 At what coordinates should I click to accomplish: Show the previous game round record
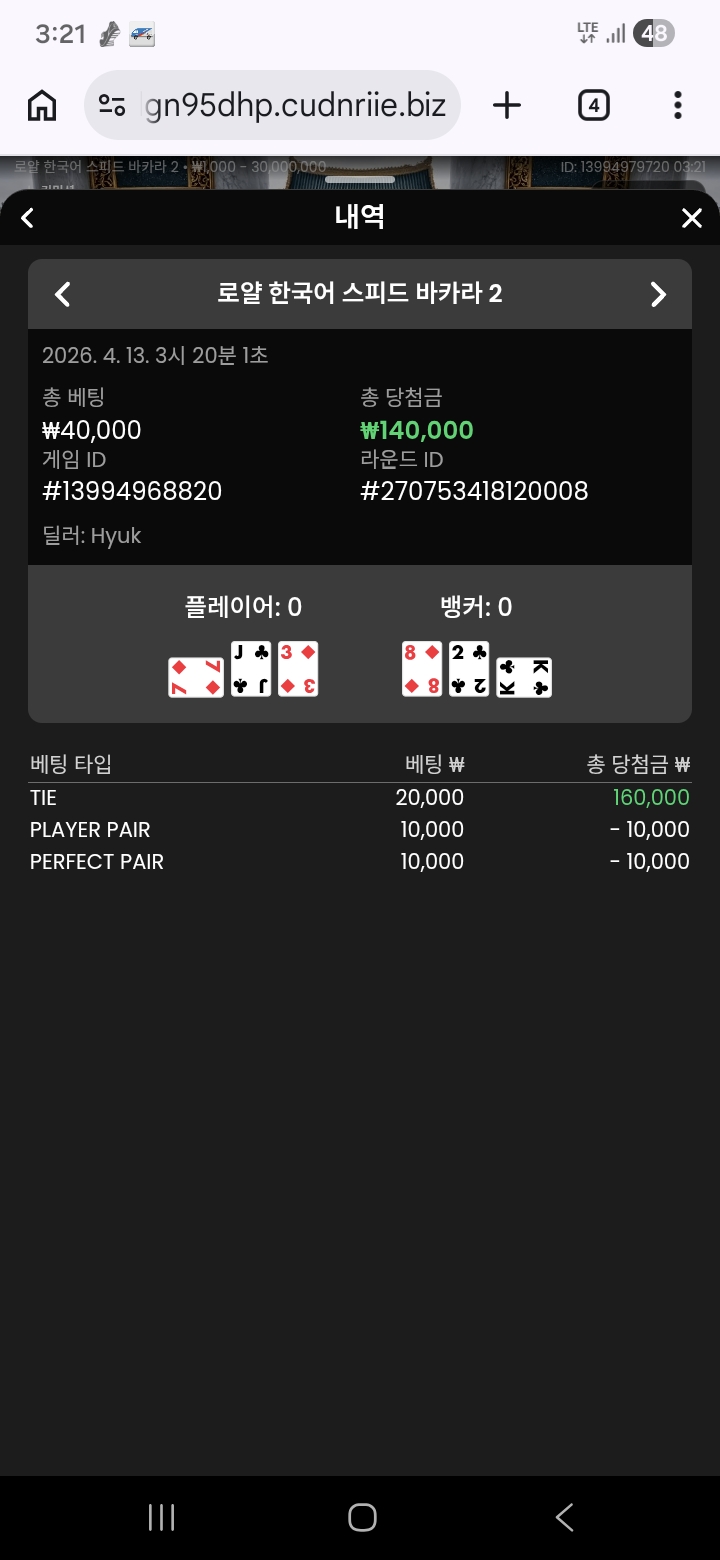point(63,294)
